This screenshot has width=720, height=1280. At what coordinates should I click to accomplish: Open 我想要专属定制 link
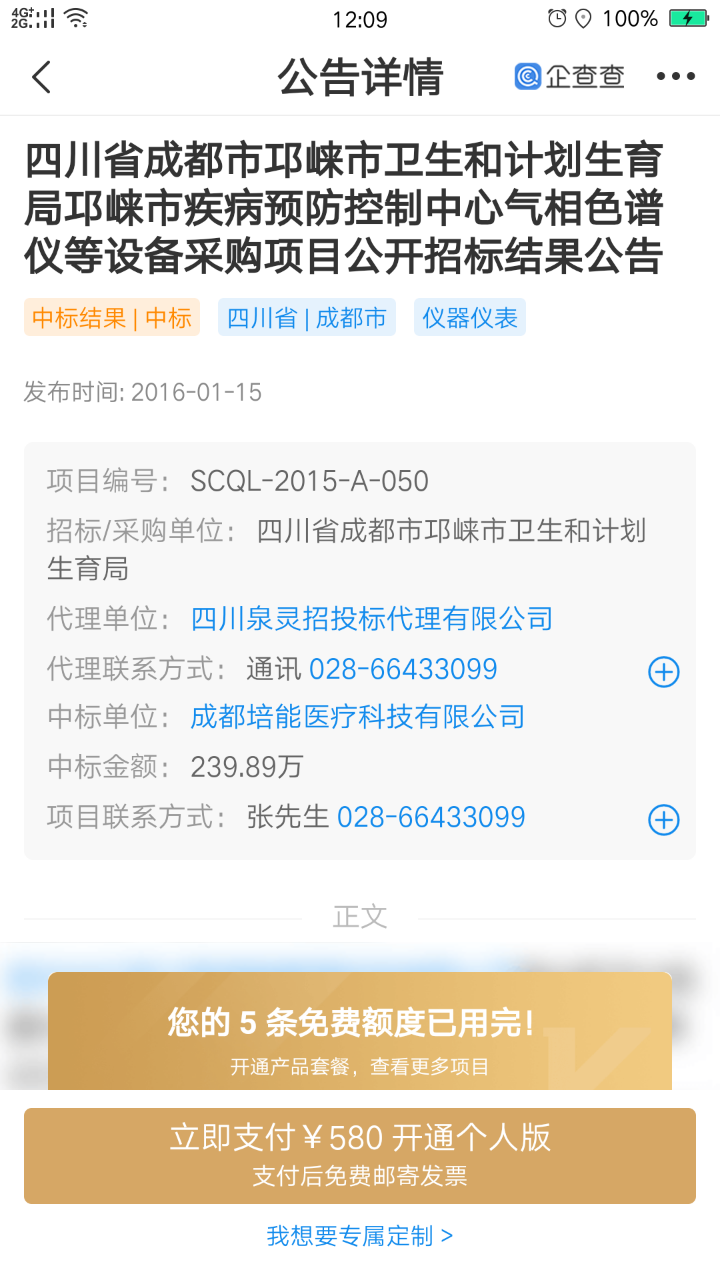pyautogui.click(x=360, y=1236)
